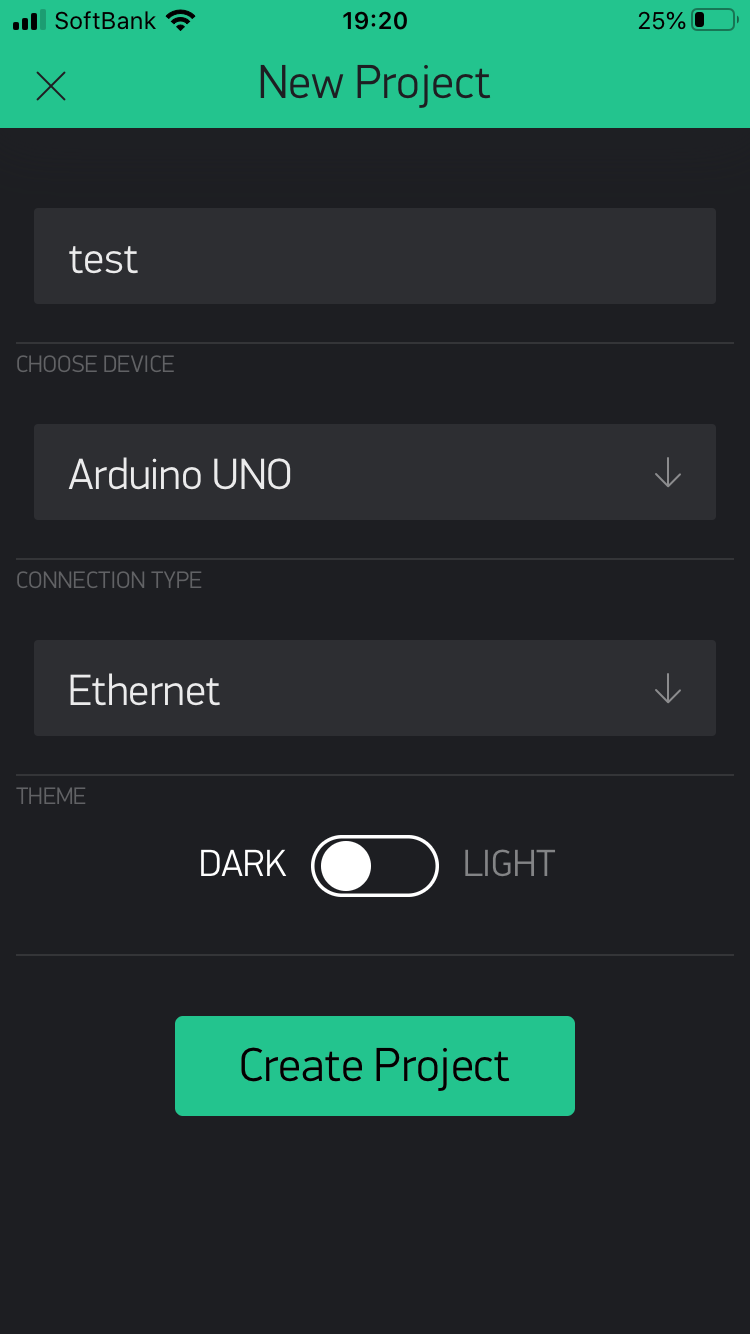Screen dimensions: 750x1334
Task: Open the Arduino UNO device dropdown
Action: click(x=374, y=472)
